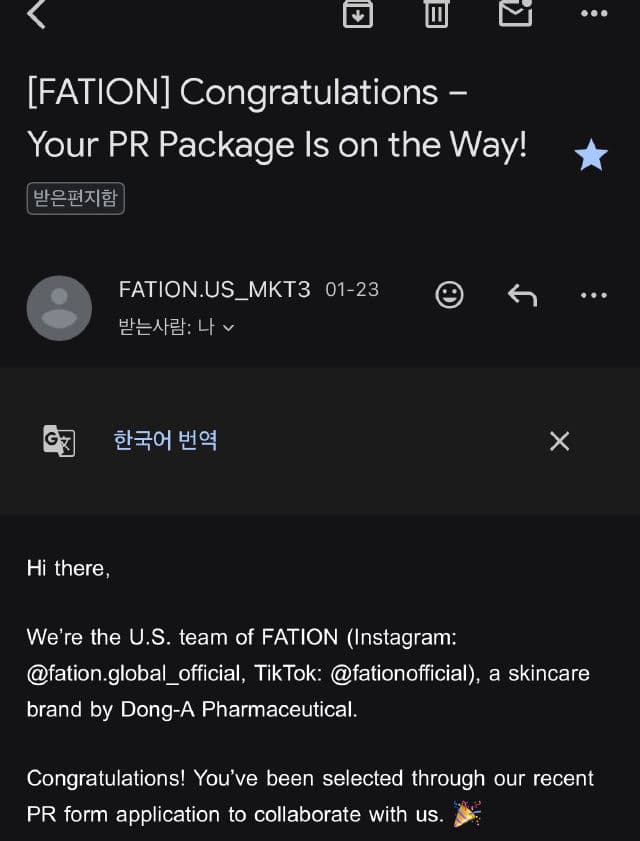Image resolution: width=640 pixels, height=841 pixels.
Task: Mark this email as unread
Action: click(515, 14)
